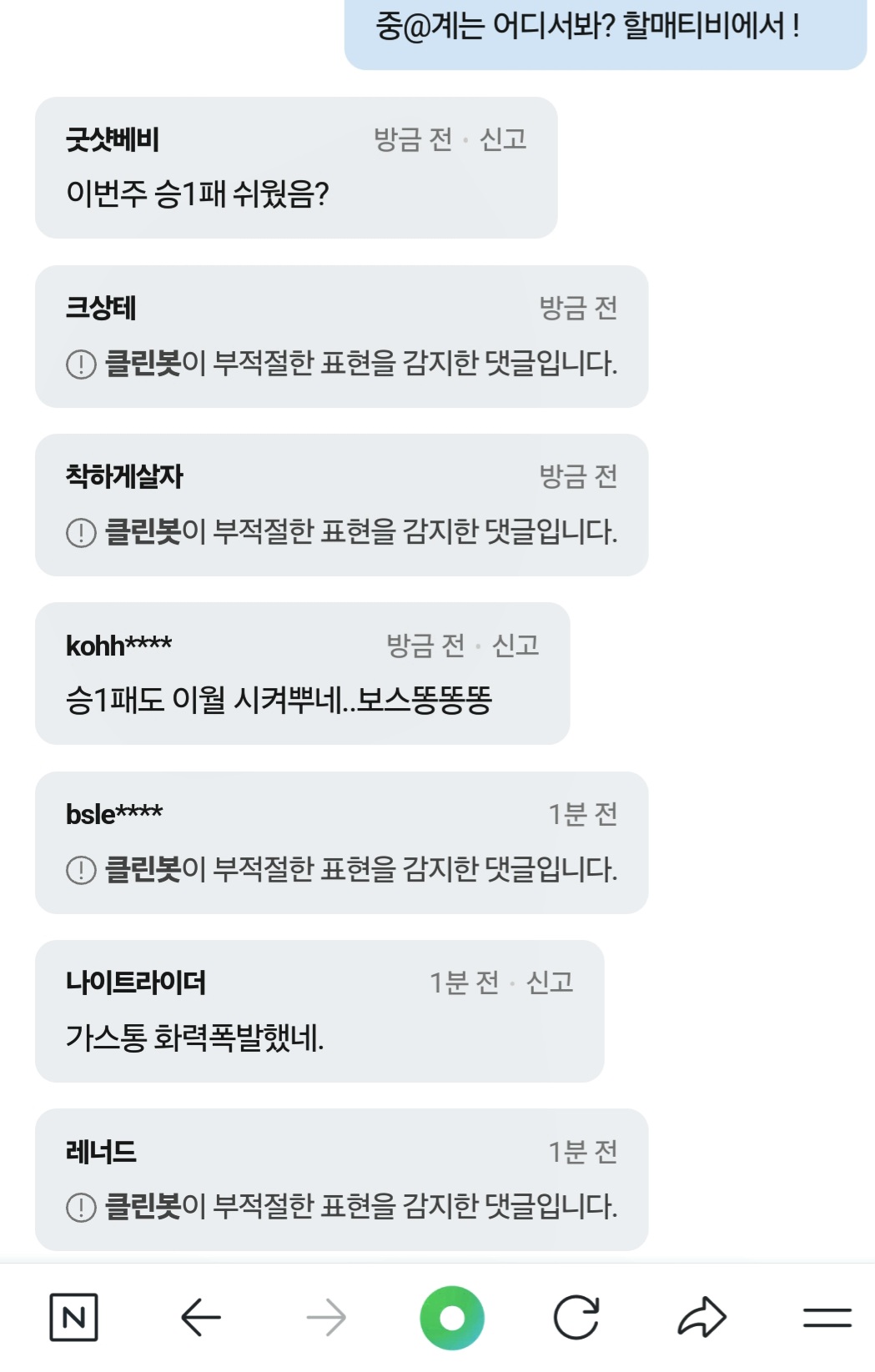Tap the green circle search button
875x1372 pixels.
coord(451,1318)
